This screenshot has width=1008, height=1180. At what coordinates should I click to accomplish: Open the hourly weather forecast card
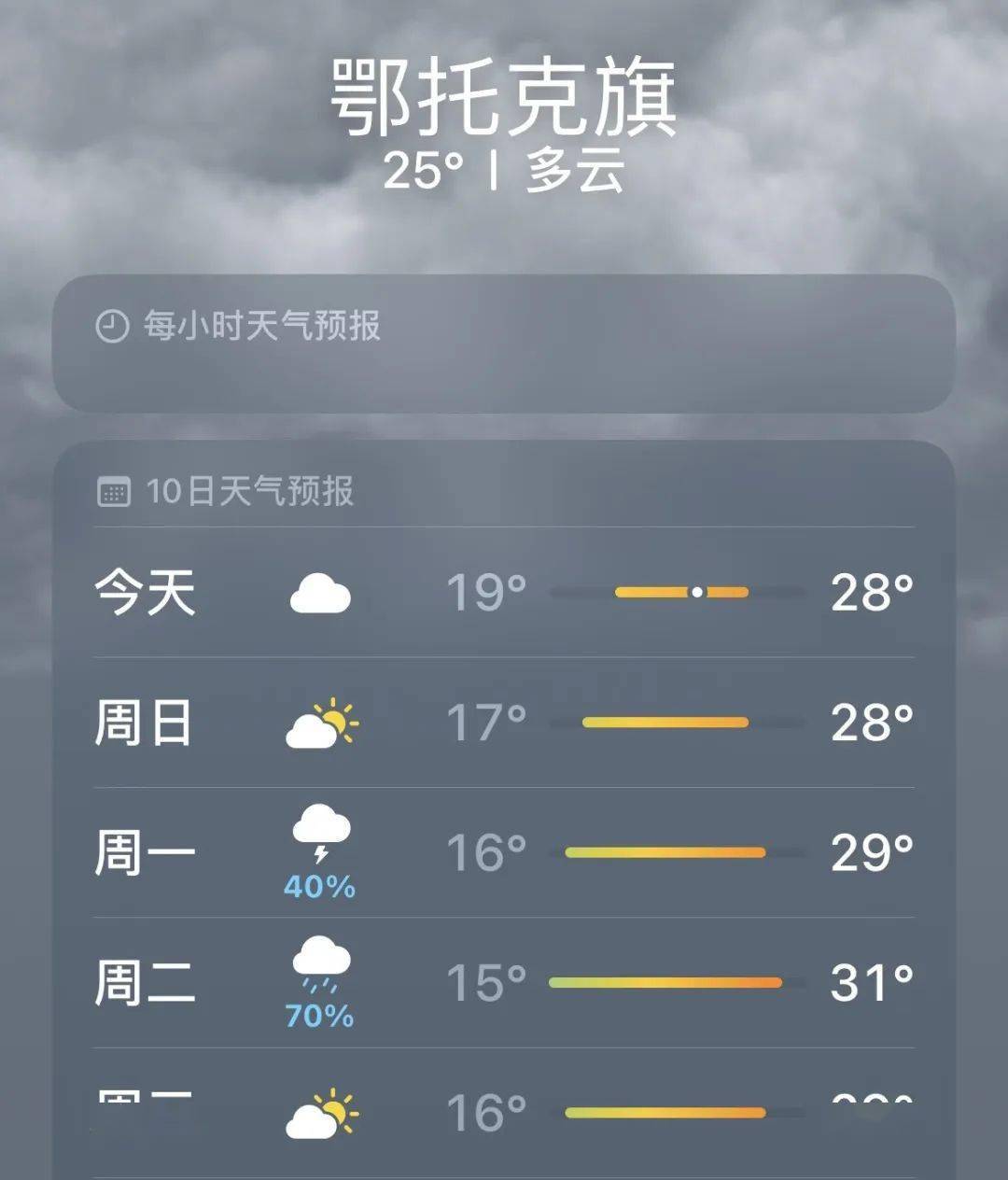click(x=504, y=344)
